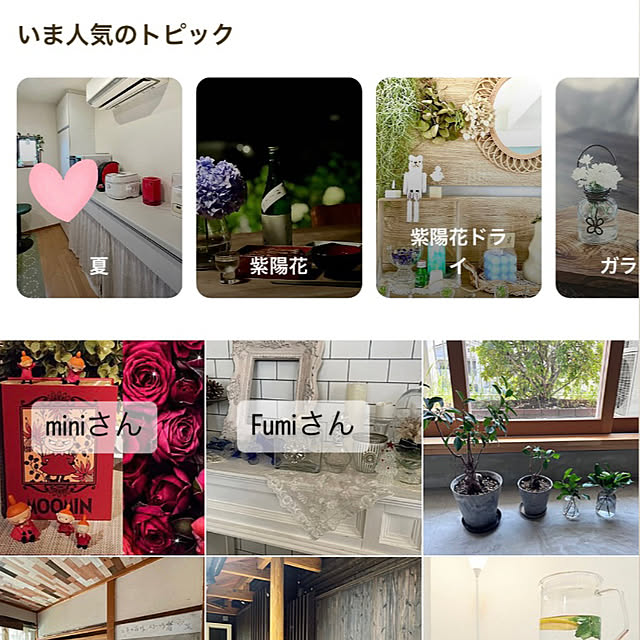
Task: View Fumiさん's white shelf photo
Action: 313,447
